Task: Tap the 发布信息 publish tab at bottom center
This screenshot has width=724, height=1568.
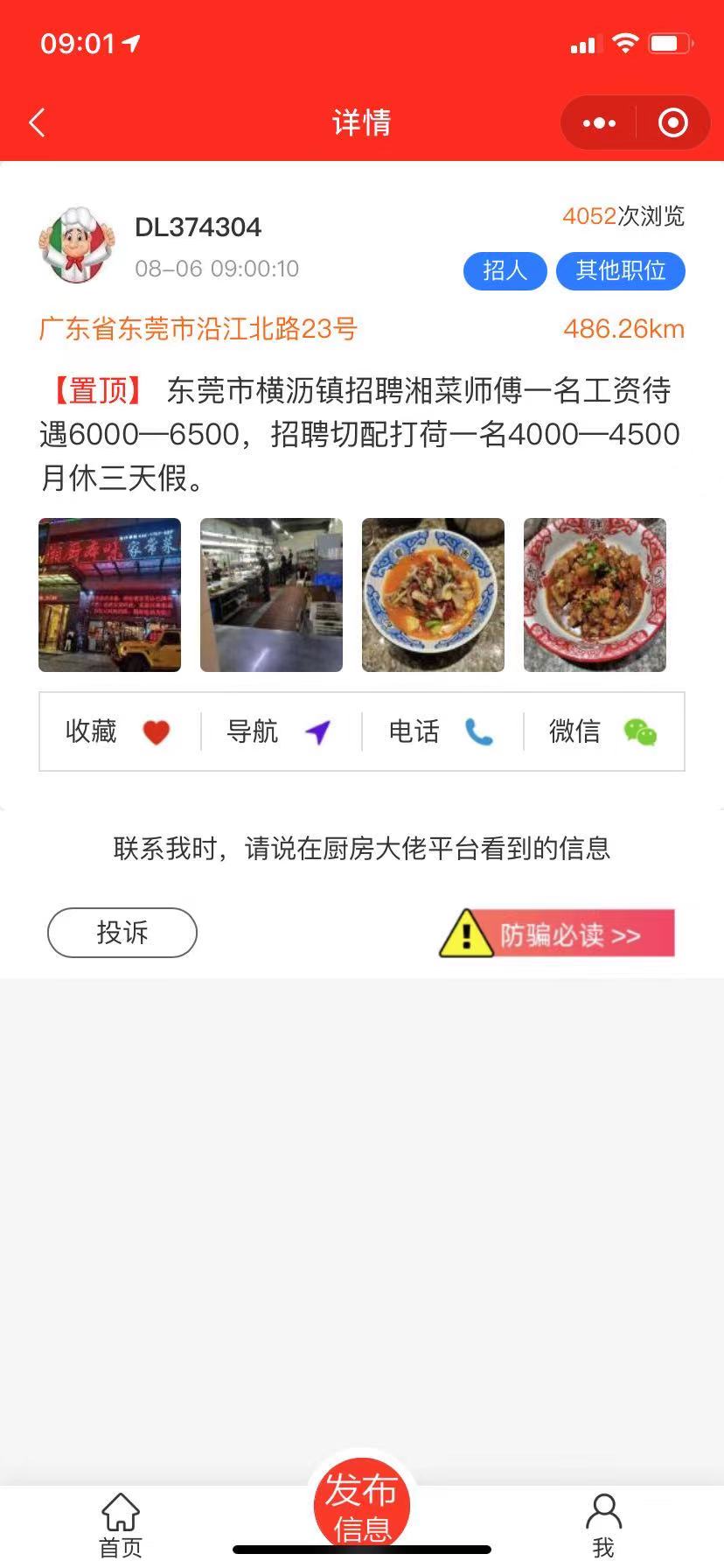Action: [360, 1501]
